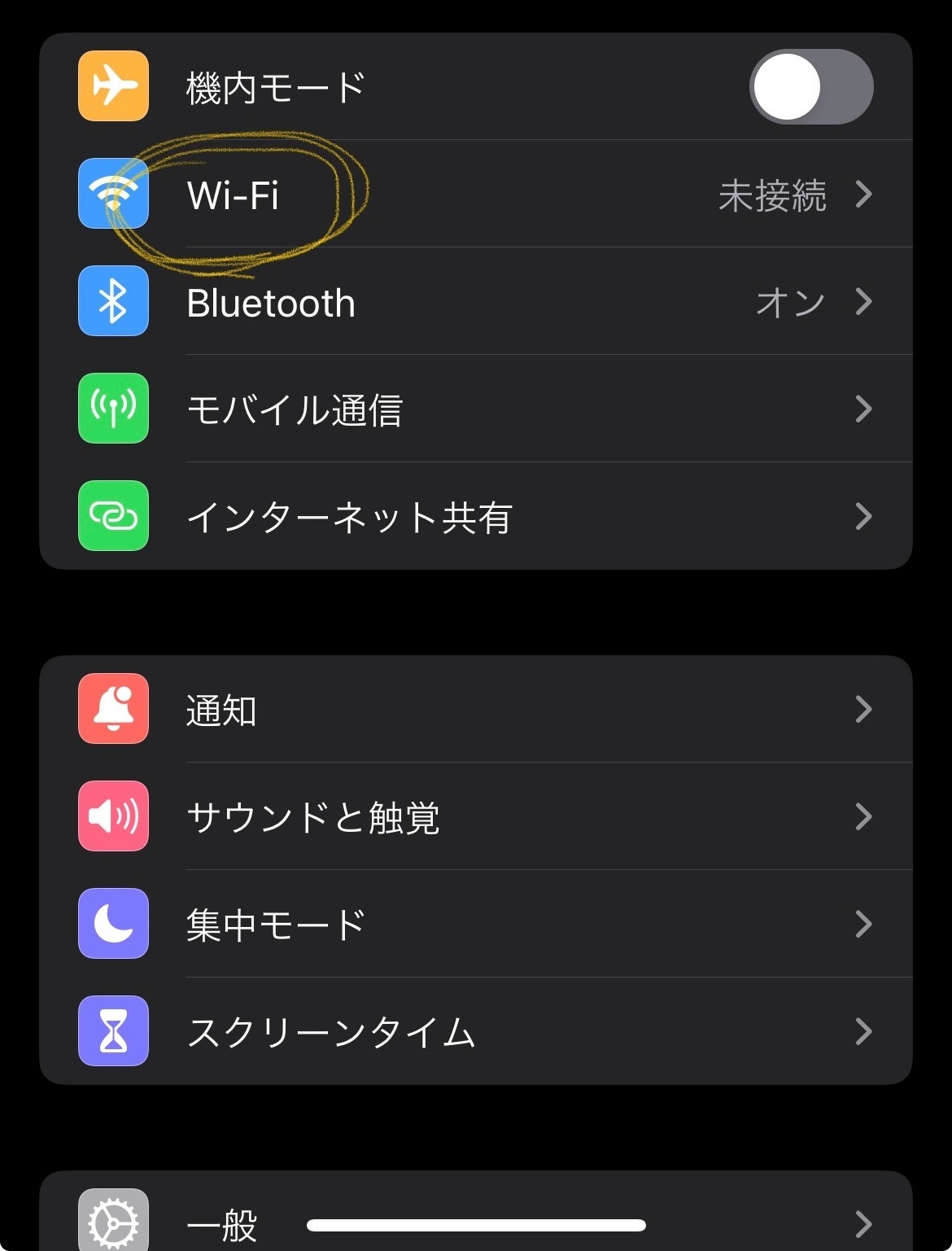Open 通知 notification settings
This screenshot has height=1251, width=952.
[476, 710]
